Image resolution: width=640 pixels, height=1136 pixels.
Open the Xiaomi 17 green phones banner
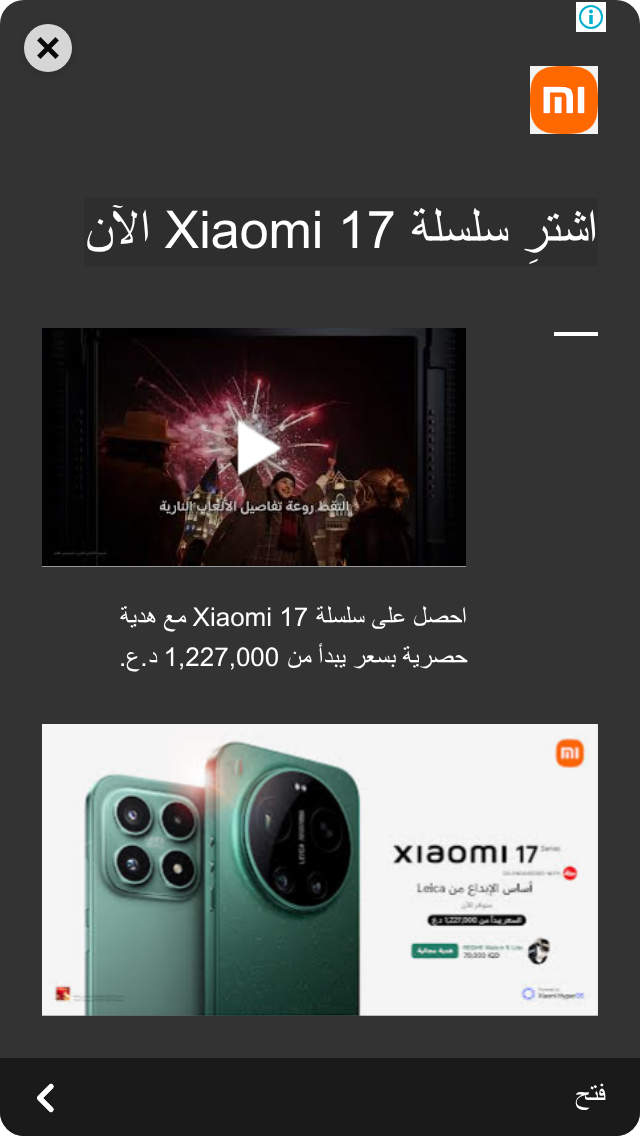pyautogui.click(x=320, y=869)
